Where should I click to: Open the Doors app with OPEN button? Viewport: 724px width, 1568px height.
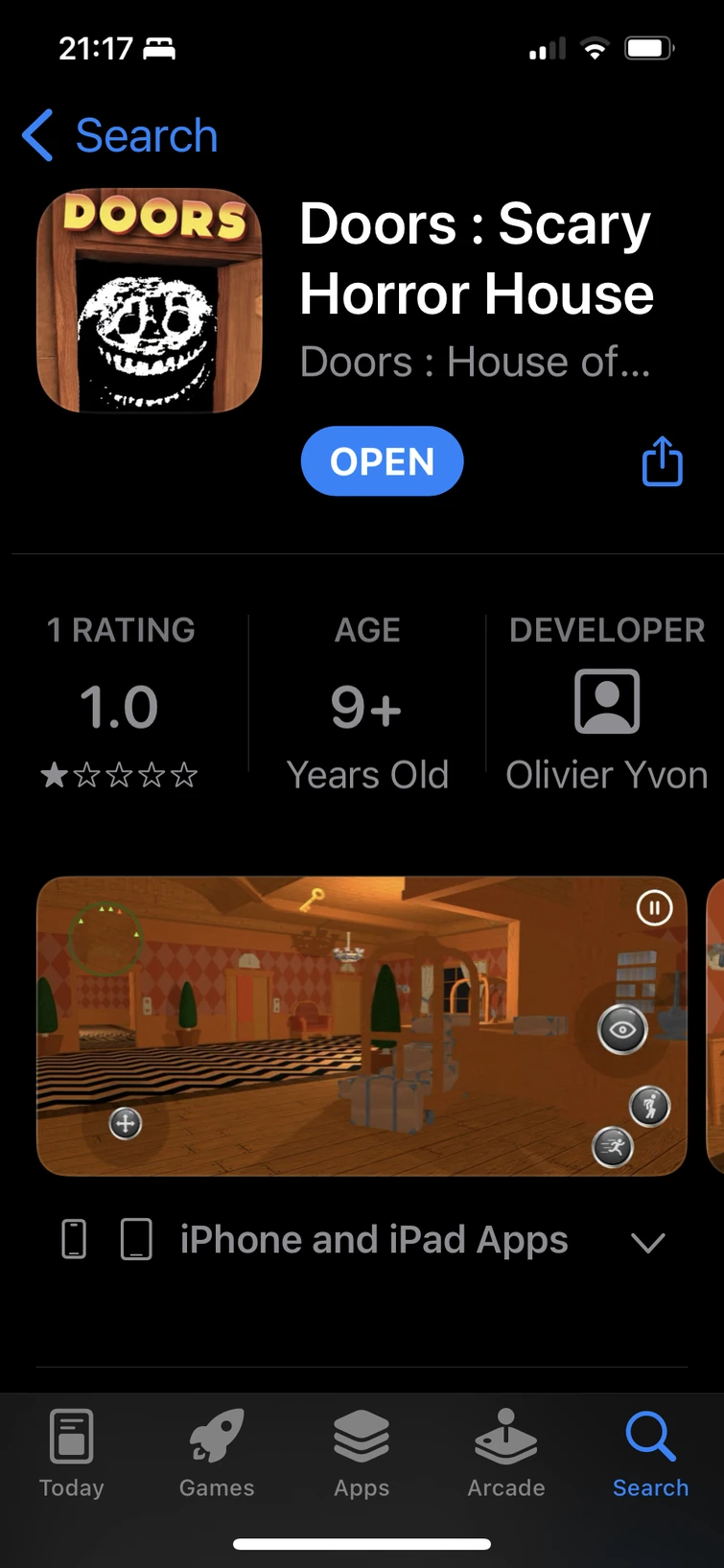(382, 461)
